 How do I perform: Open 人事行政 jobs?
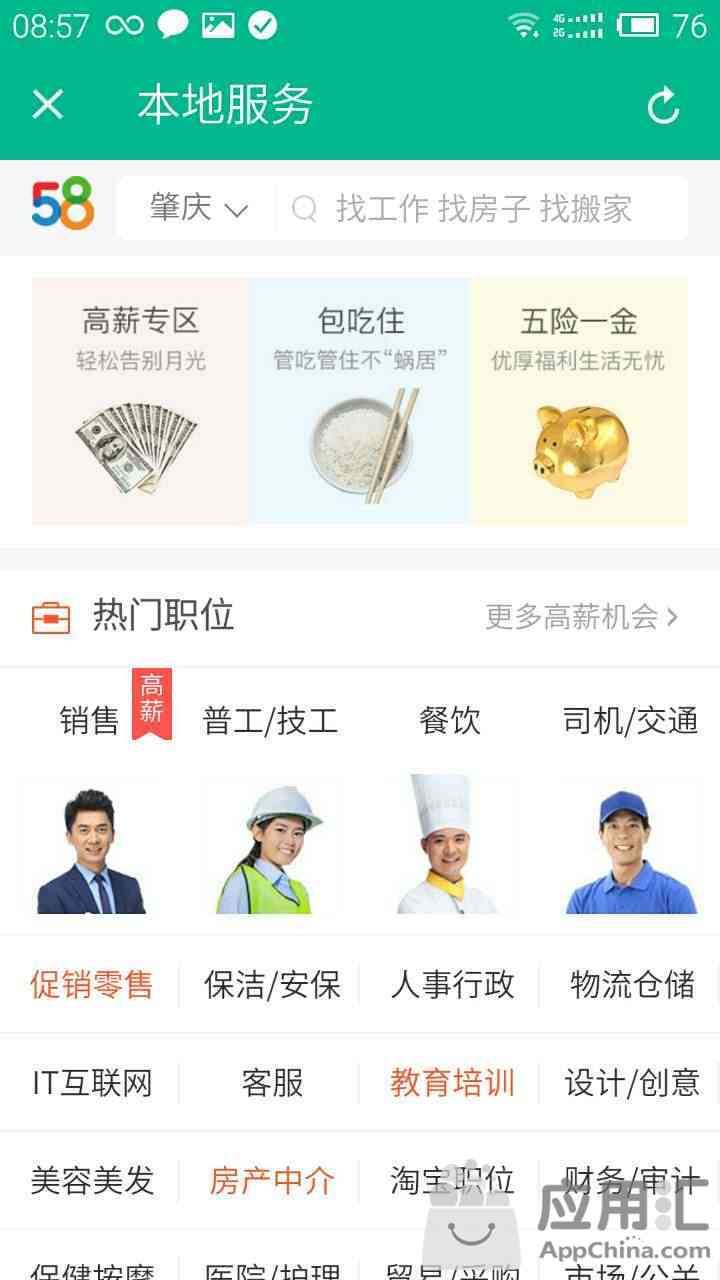pyautogui.click(x=452, y=985)
